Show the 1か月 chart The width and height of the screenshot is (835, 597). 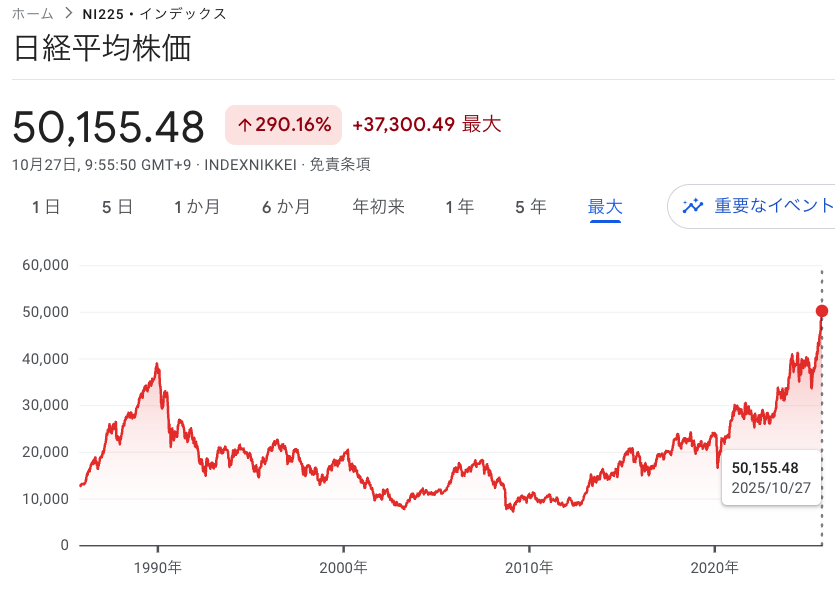tap(197, 207)
